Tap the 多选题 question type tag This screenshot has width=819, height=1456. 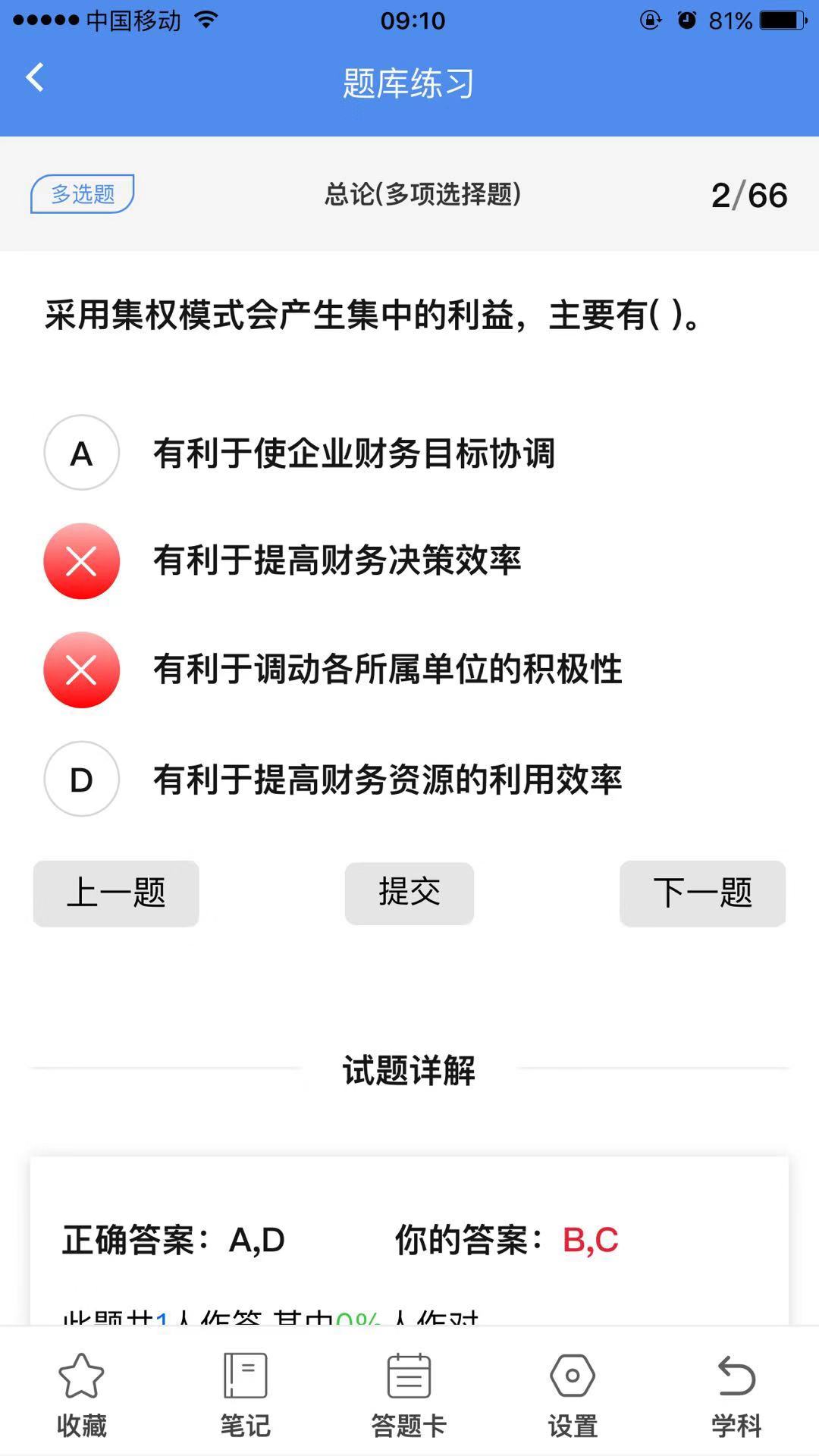(x=82, y=195)
